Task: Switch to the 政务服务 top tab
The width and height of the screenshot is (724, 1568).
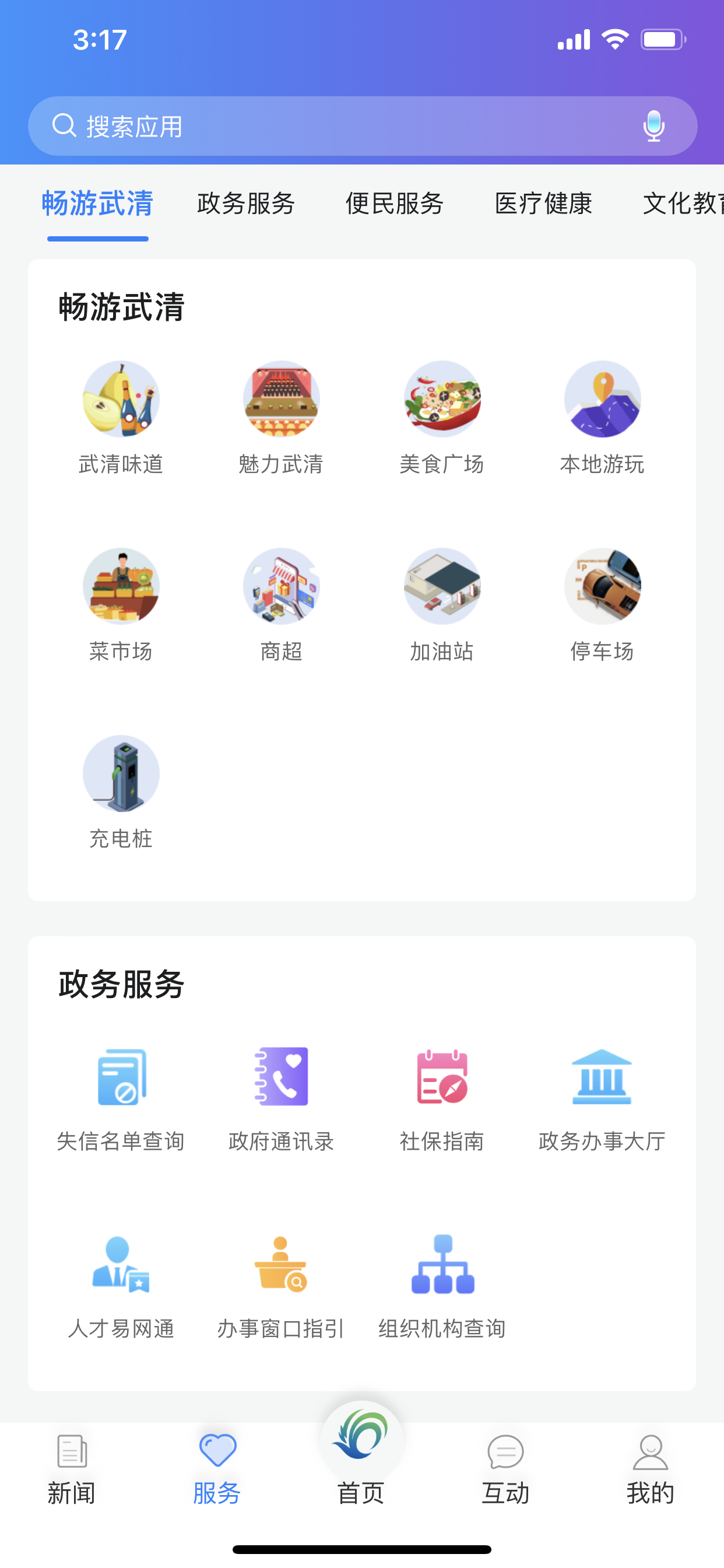Action: (246, 204)
